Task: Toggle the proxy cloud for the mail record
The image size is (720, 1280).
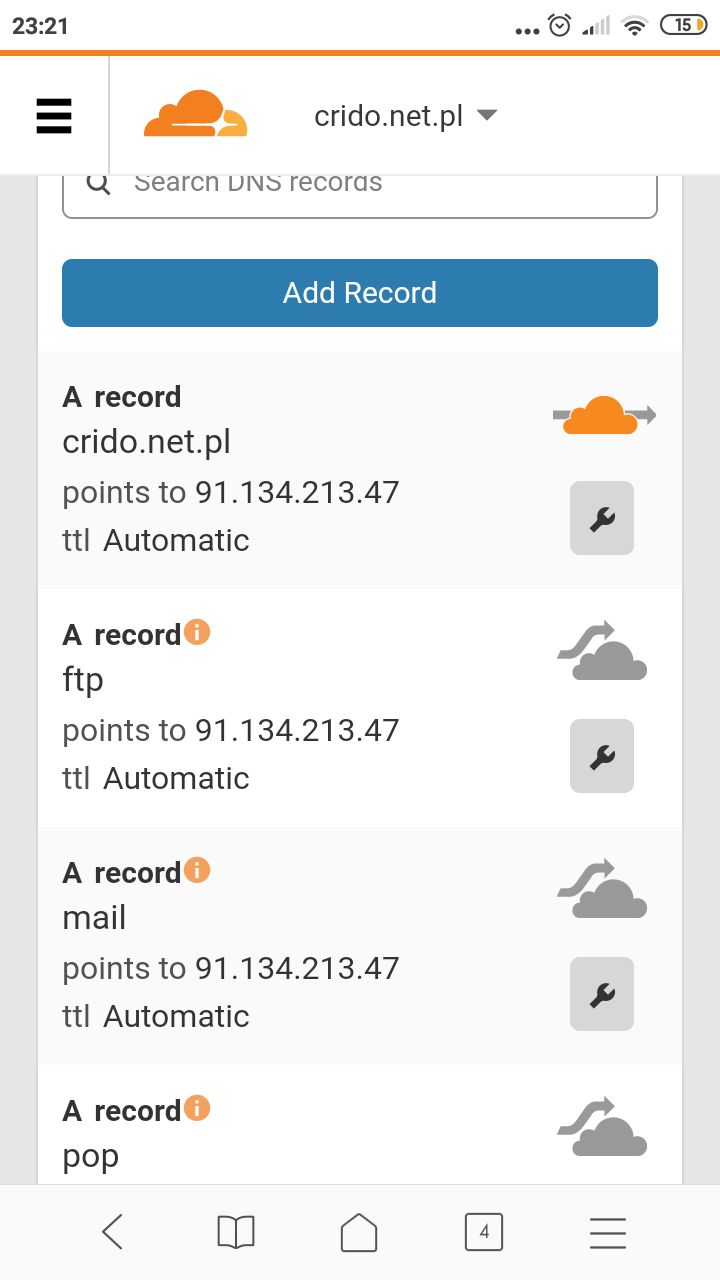Action: [x=603, y=890]
